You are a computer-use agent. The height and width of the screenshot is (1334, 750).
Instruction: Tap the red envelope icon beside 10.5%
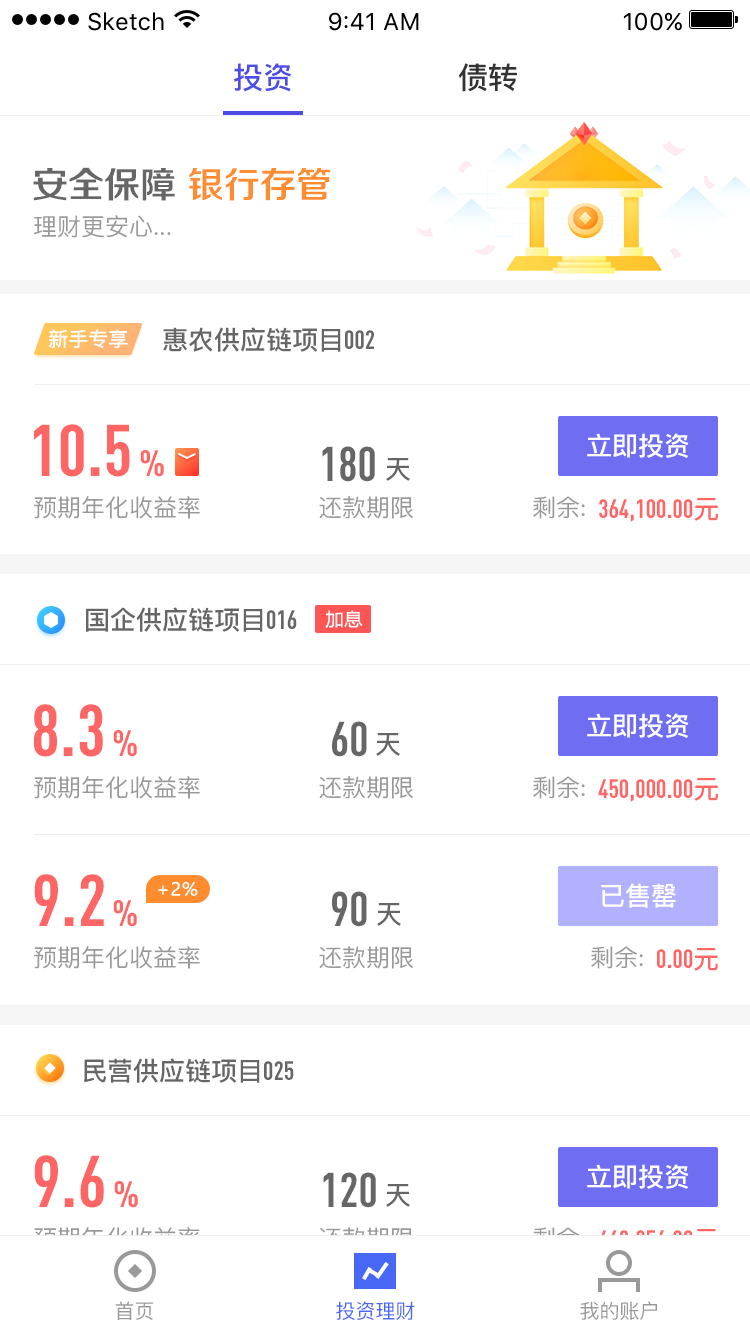[187, 462]
